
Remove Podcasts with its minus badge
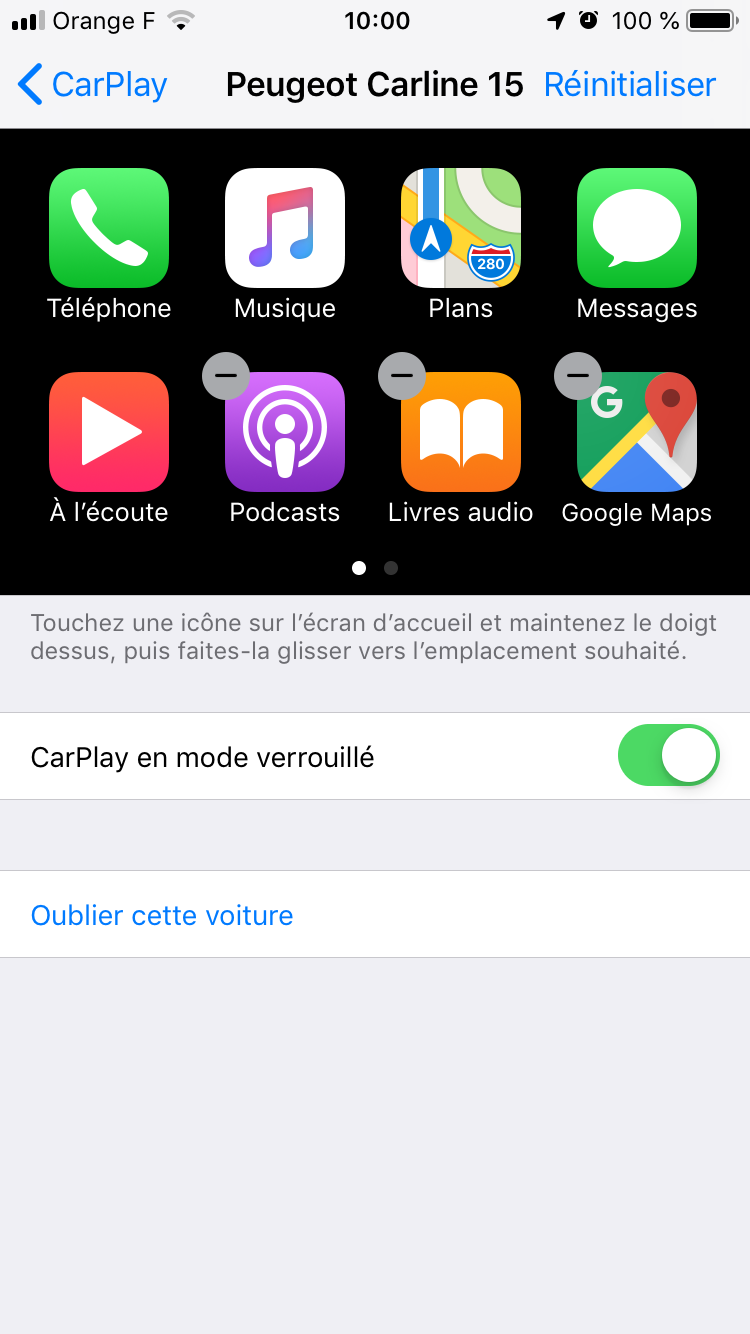(226, 376)
